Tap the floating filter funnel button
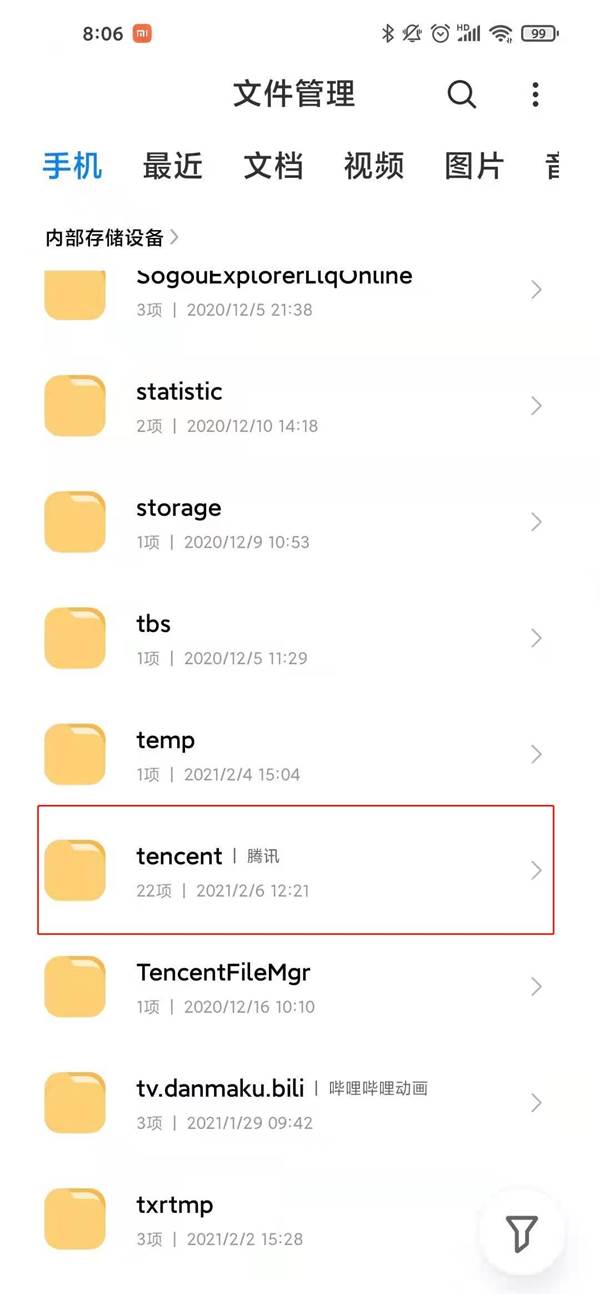This screenshot has height=1294, width=600. point(521,1232)
